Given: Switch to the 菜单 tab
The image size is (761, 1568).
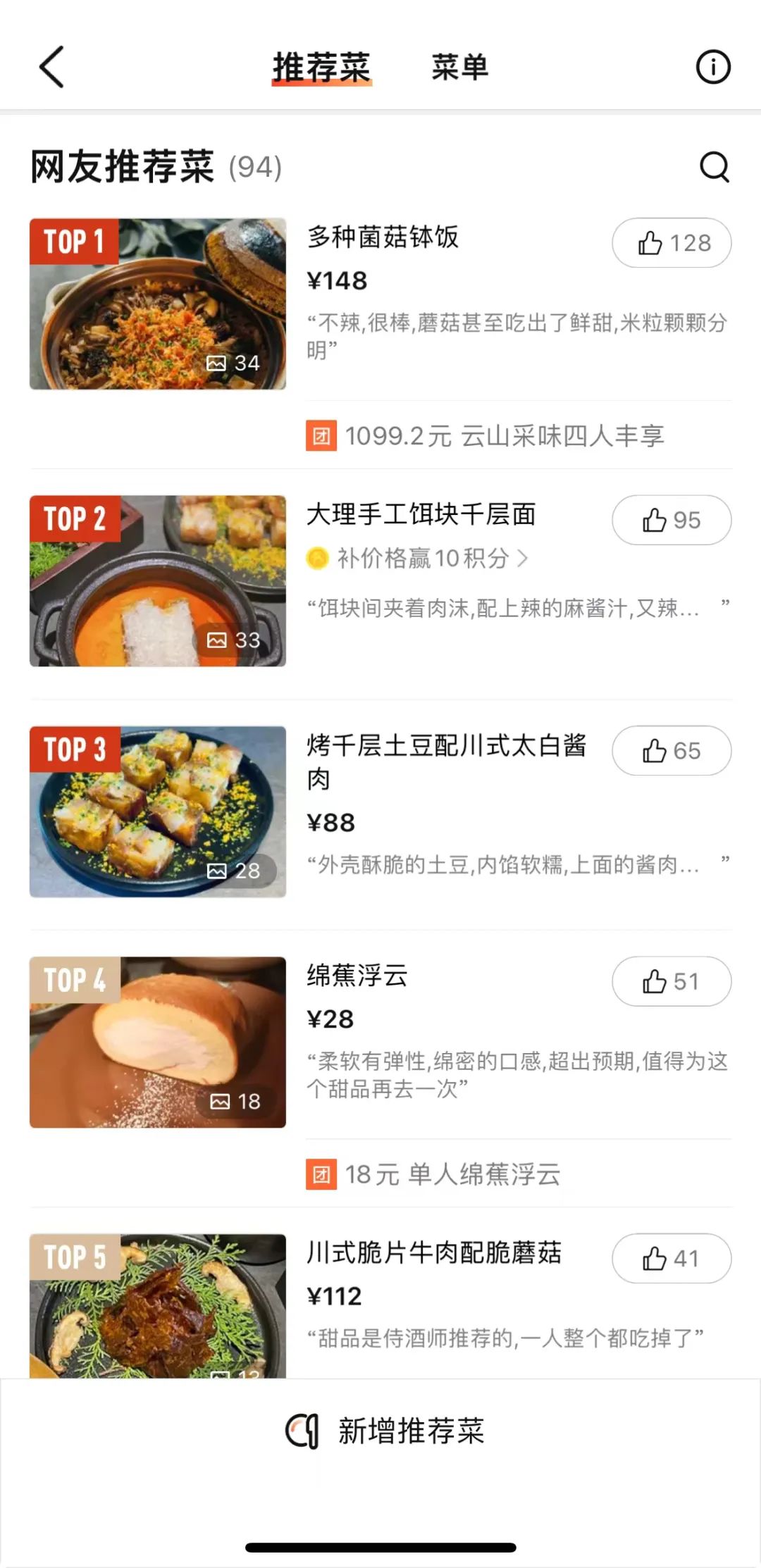Looking at the screenshot, I should click(459, 68).
